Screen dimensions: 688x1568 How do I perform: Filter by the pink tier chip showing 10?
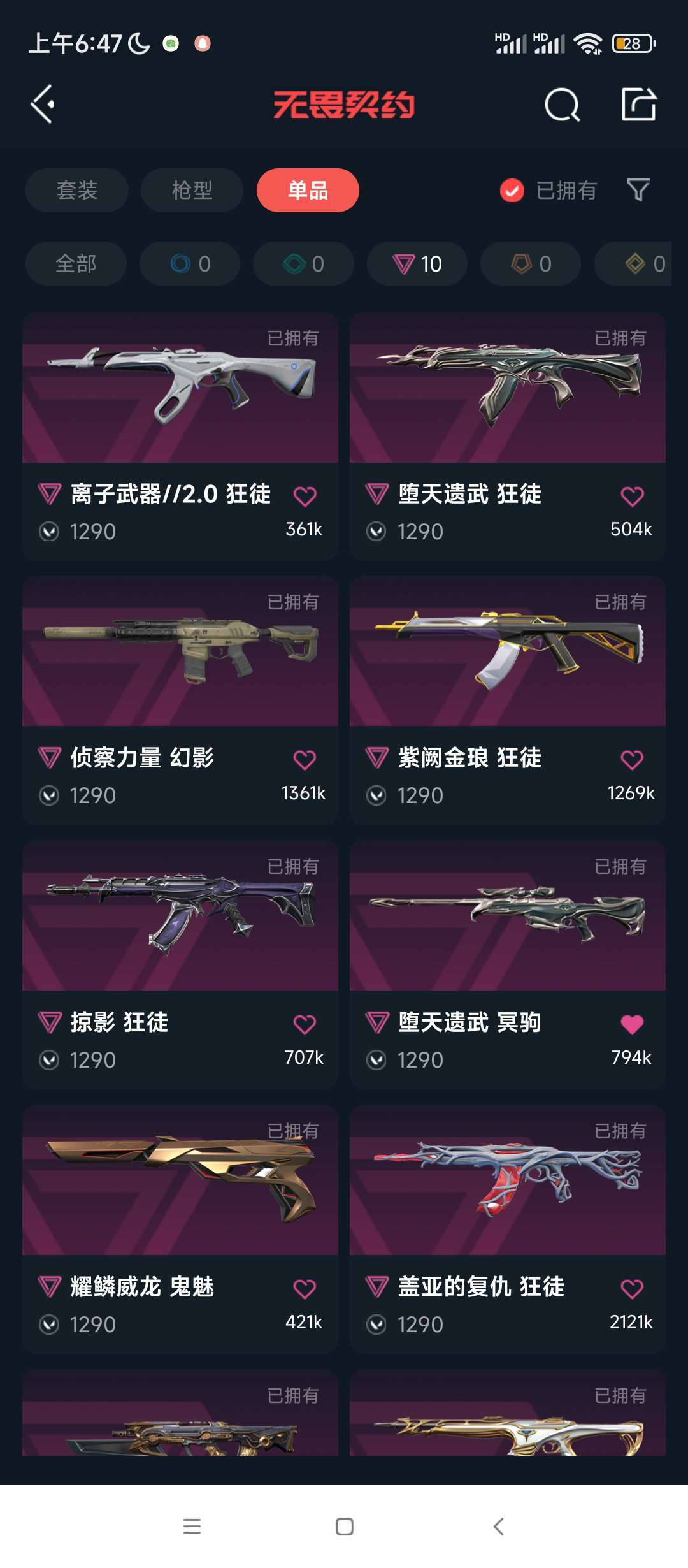click(x=417, y=263)
